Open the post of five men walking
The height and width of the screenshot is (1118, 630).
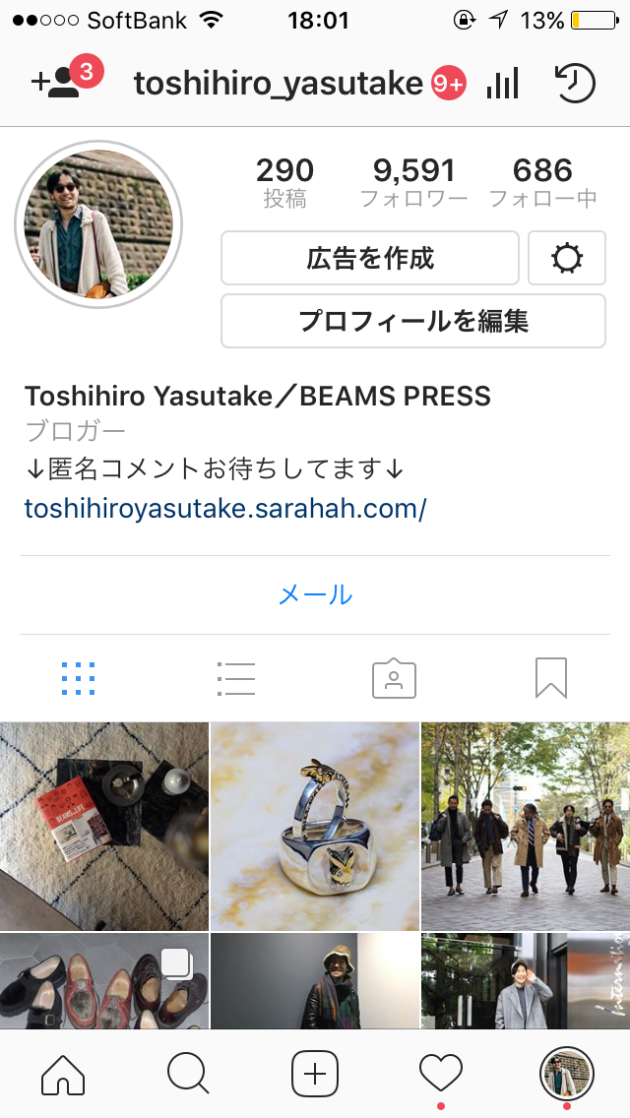pyautogui.click(x=525, y=826)
